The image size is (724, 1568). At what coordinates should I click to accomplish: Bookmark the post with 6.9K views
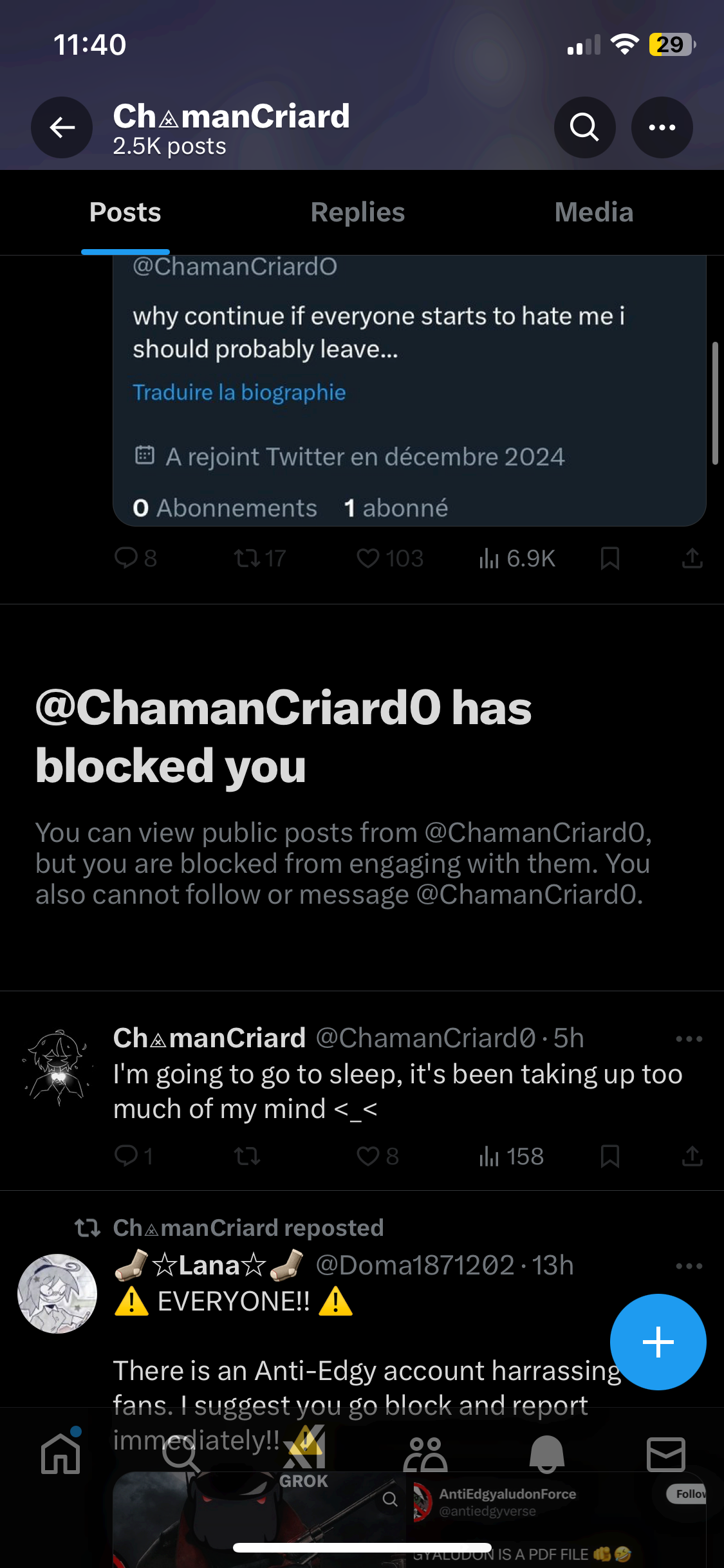[x=609, y=558]
